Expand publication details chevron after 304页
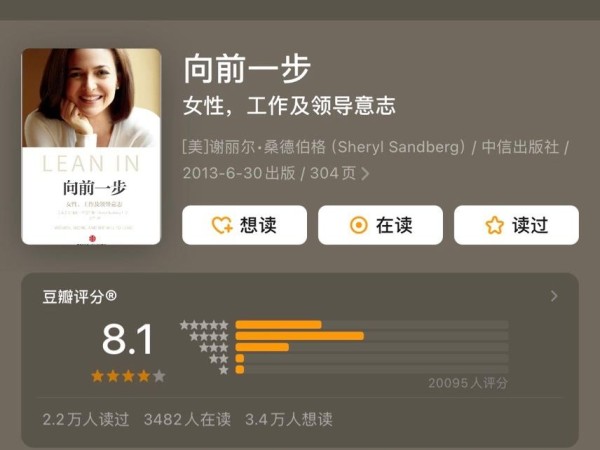600x450 pixels. [366, 174]
